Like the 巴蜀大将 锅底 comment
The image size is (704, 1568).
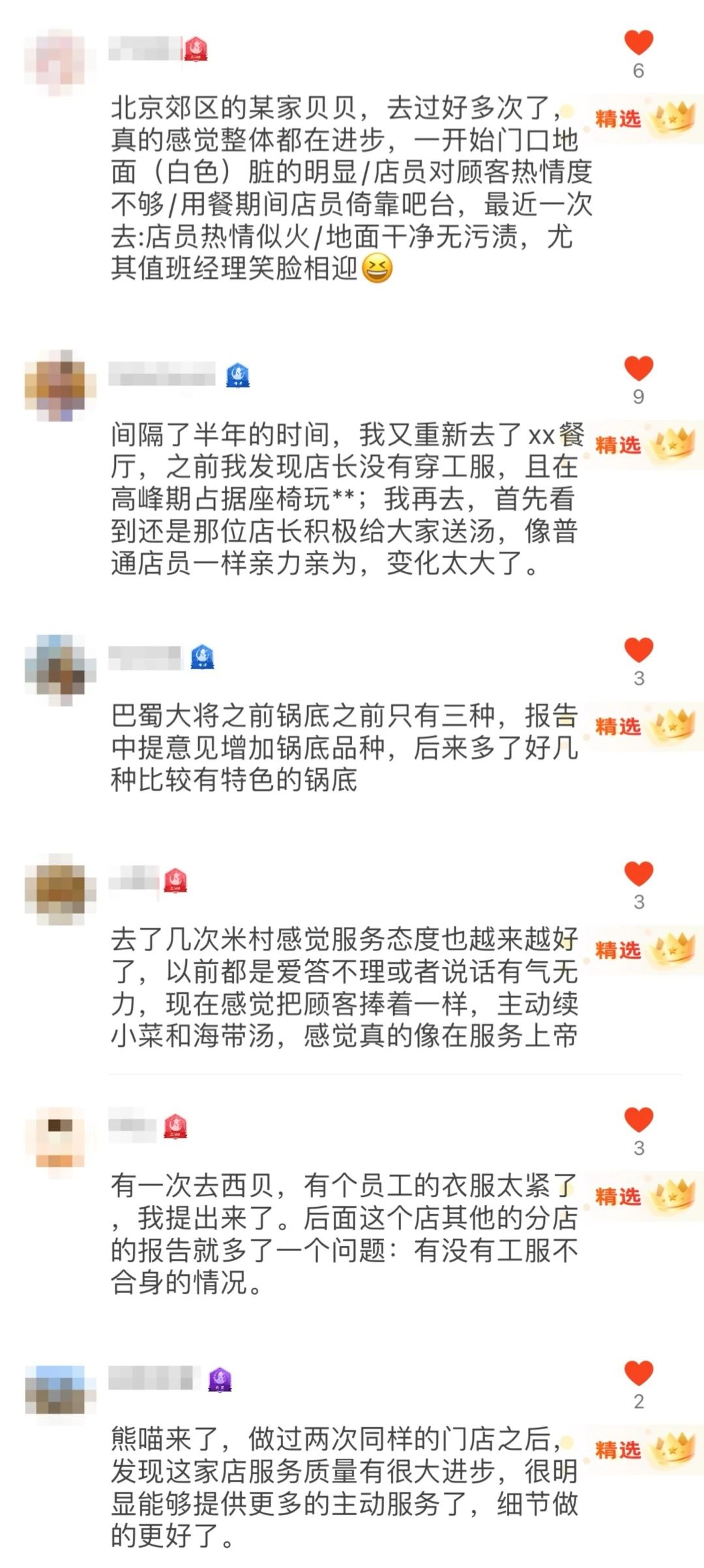coord(638,651)
